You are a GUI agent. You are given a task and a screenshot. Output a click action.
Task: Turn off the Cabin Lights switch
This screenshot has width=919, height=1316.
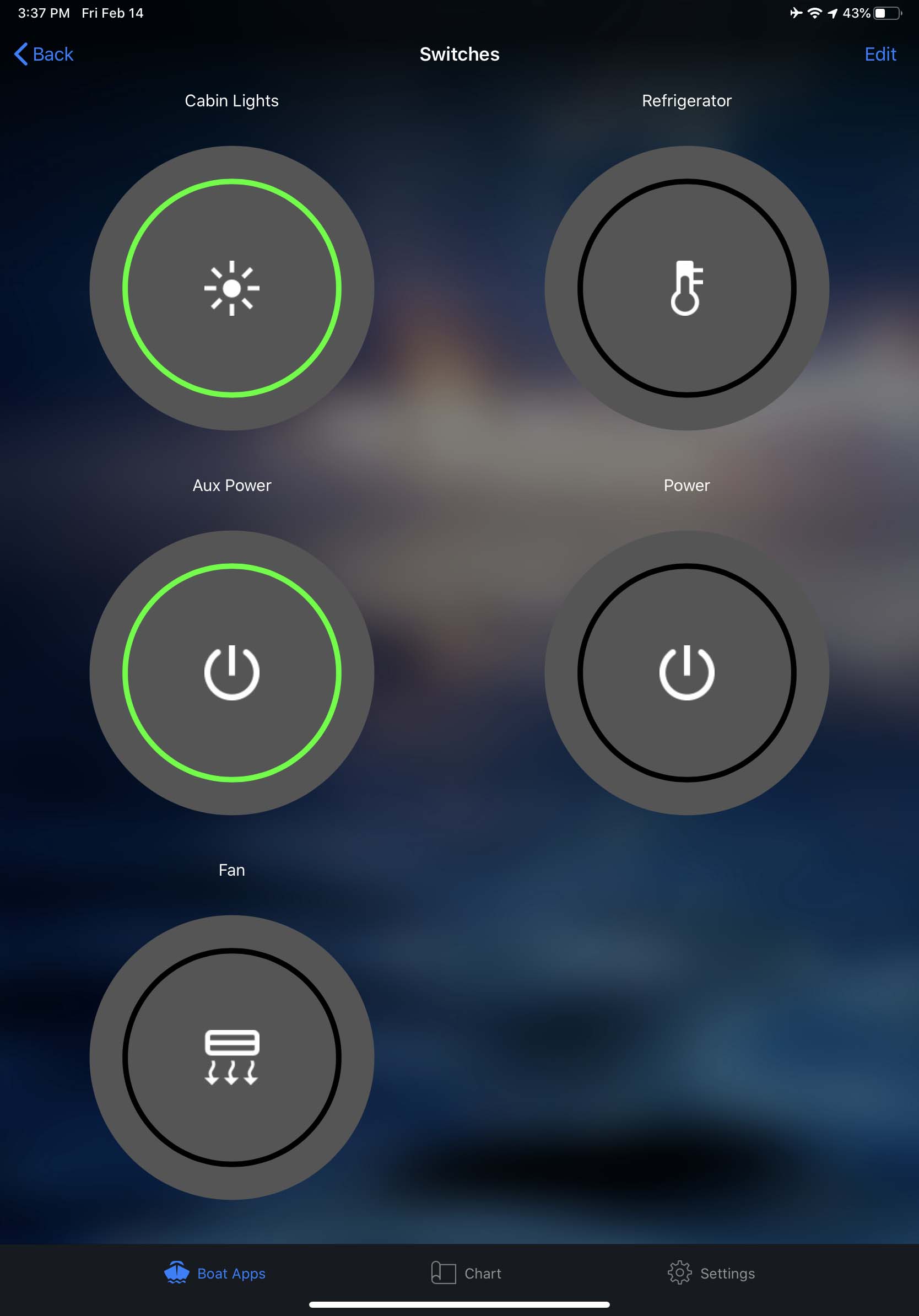pos(231,288)
